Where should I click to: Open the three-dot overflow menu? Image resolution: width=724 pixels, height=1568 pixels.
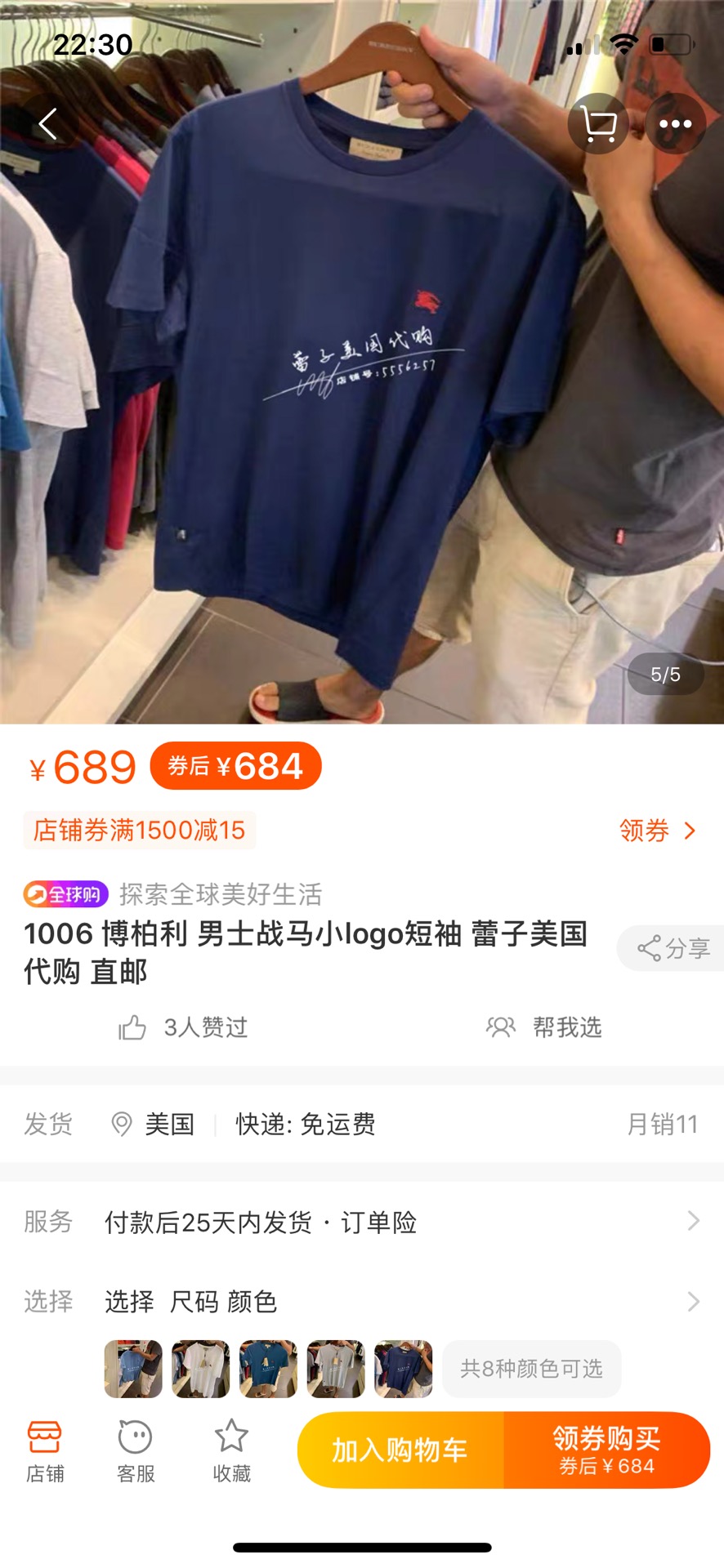pyautogui.click(x=675, y=124)
